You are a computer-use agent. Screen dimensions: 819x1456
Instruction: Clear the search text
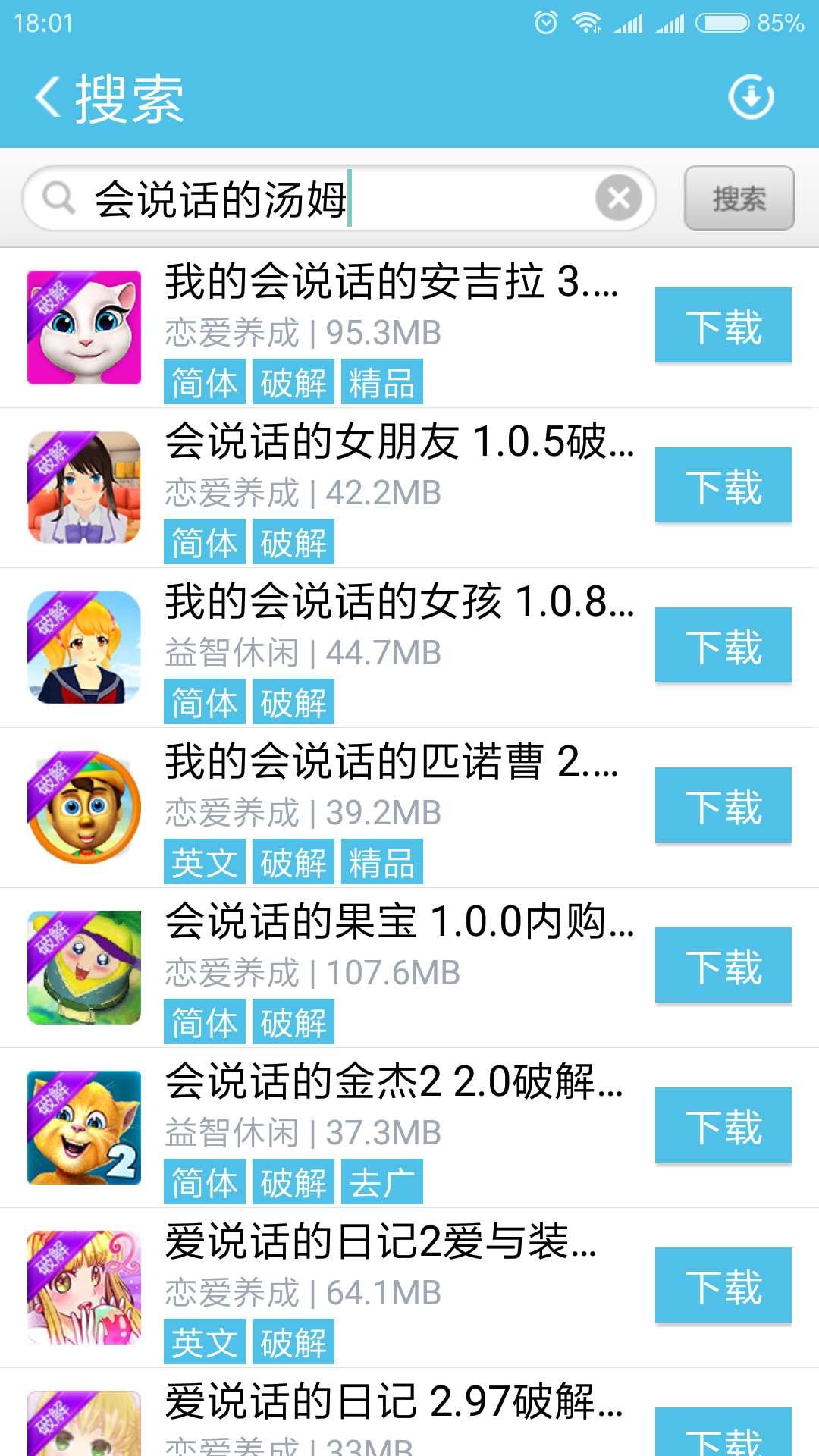coord(619,198)
